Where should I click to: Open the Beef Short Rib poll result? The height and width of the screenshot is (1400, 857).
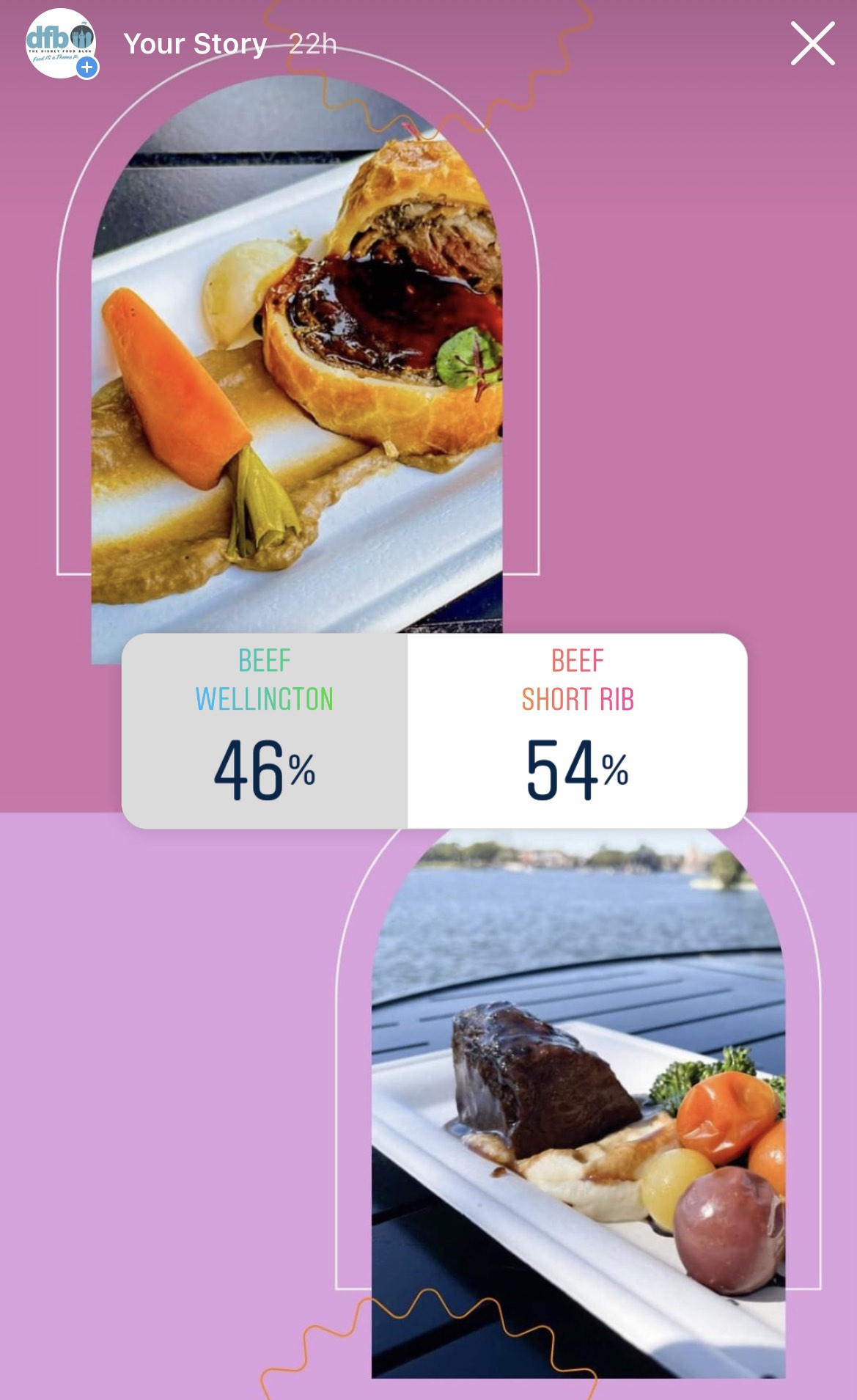[577, 731]
